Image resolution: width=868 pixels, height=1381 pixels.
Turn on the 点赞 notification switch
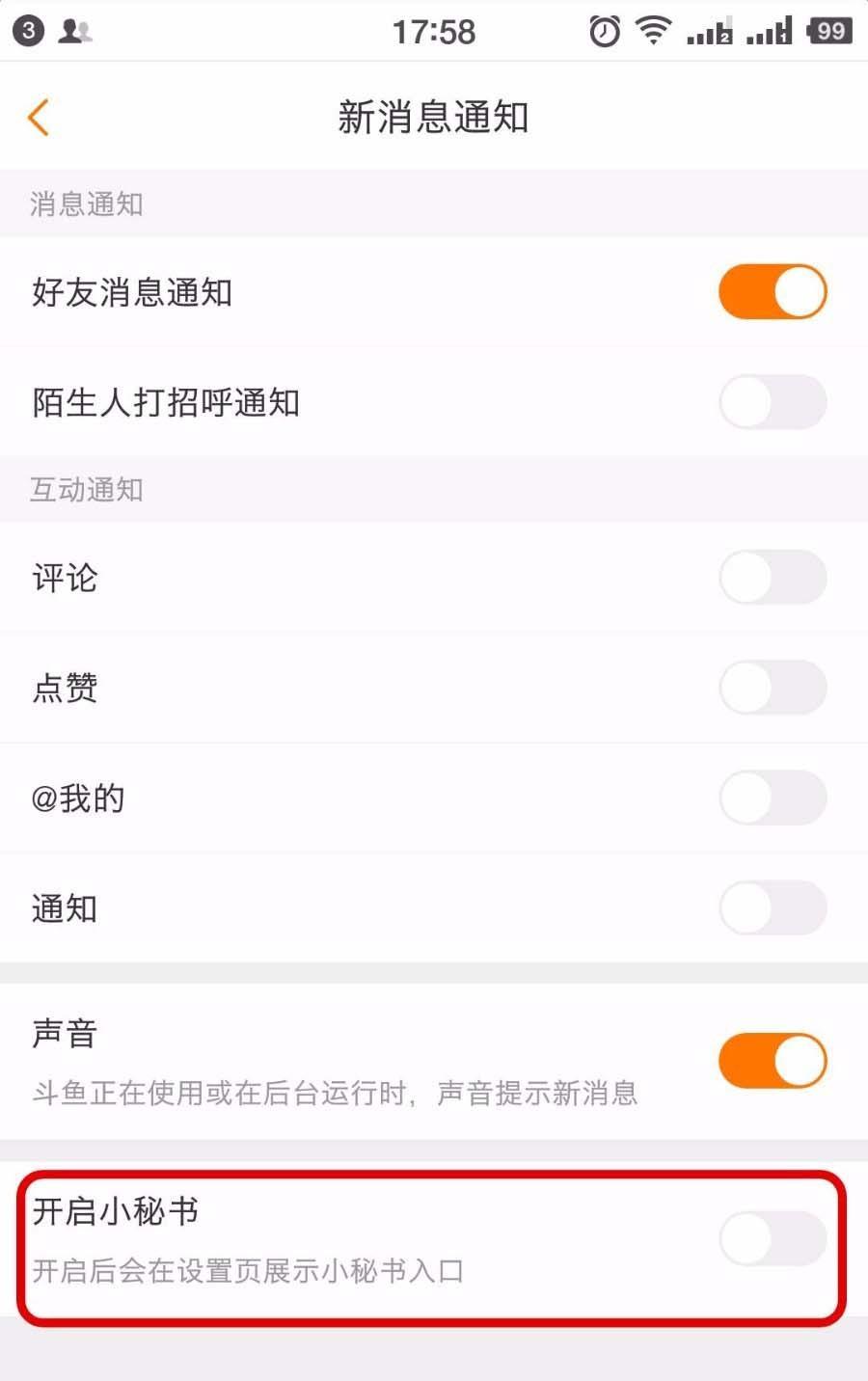(773, 687)
